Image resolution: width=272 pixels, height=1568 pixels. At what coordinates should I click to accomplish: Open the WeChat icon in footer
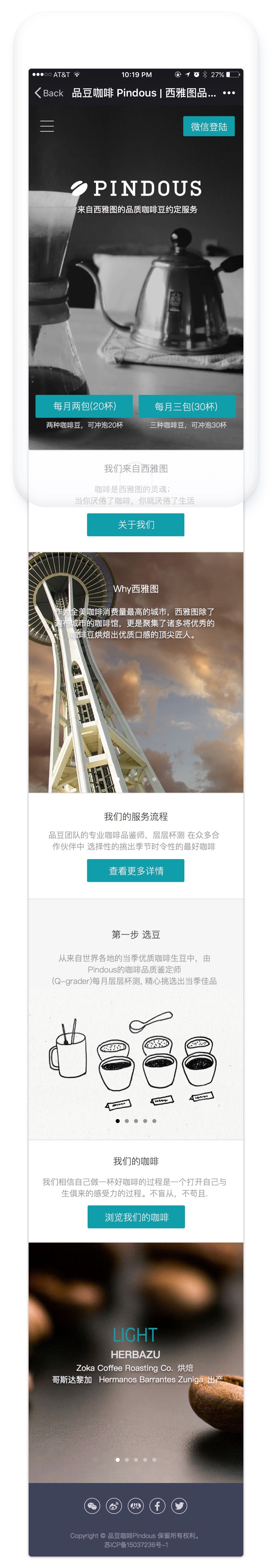(92, 1506)
